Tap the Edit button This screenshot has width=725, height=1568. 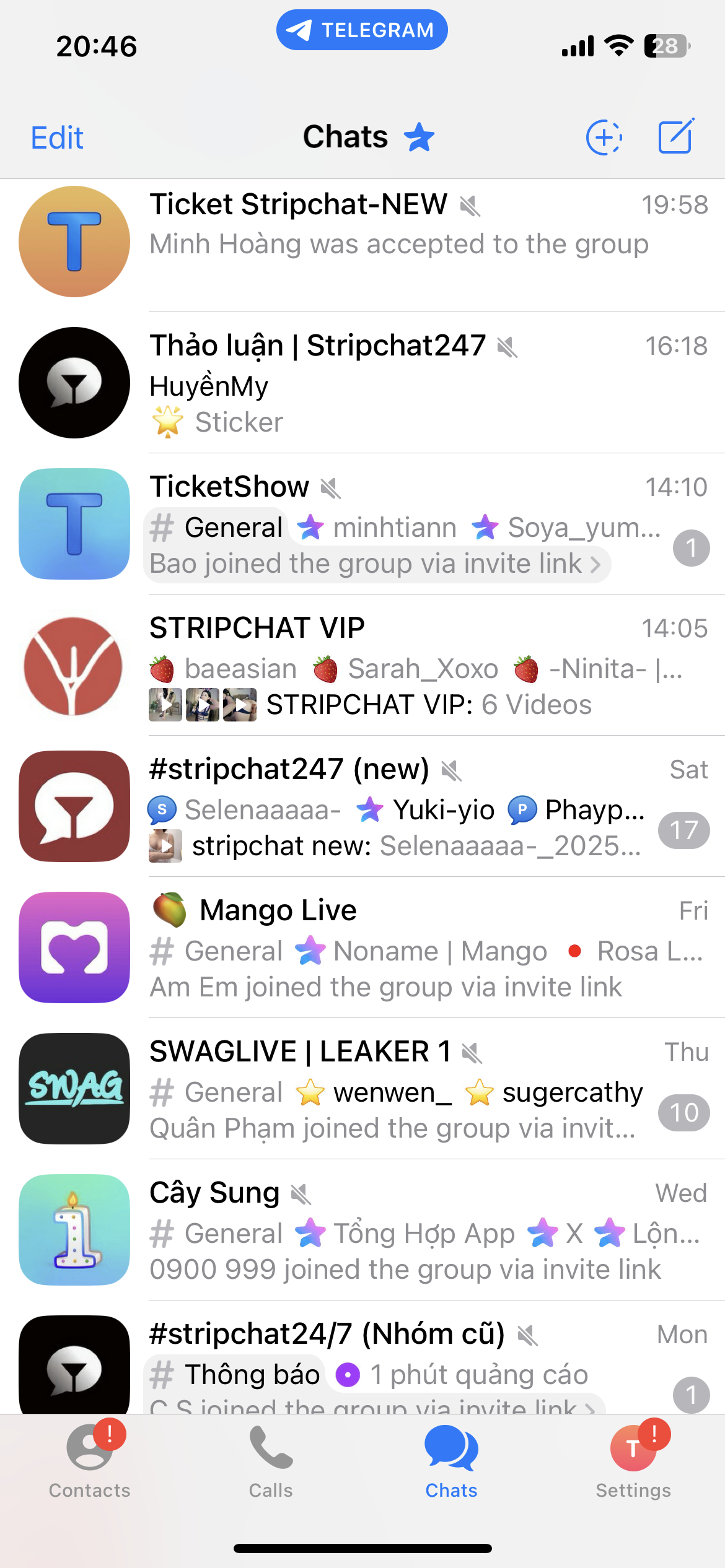57,137
